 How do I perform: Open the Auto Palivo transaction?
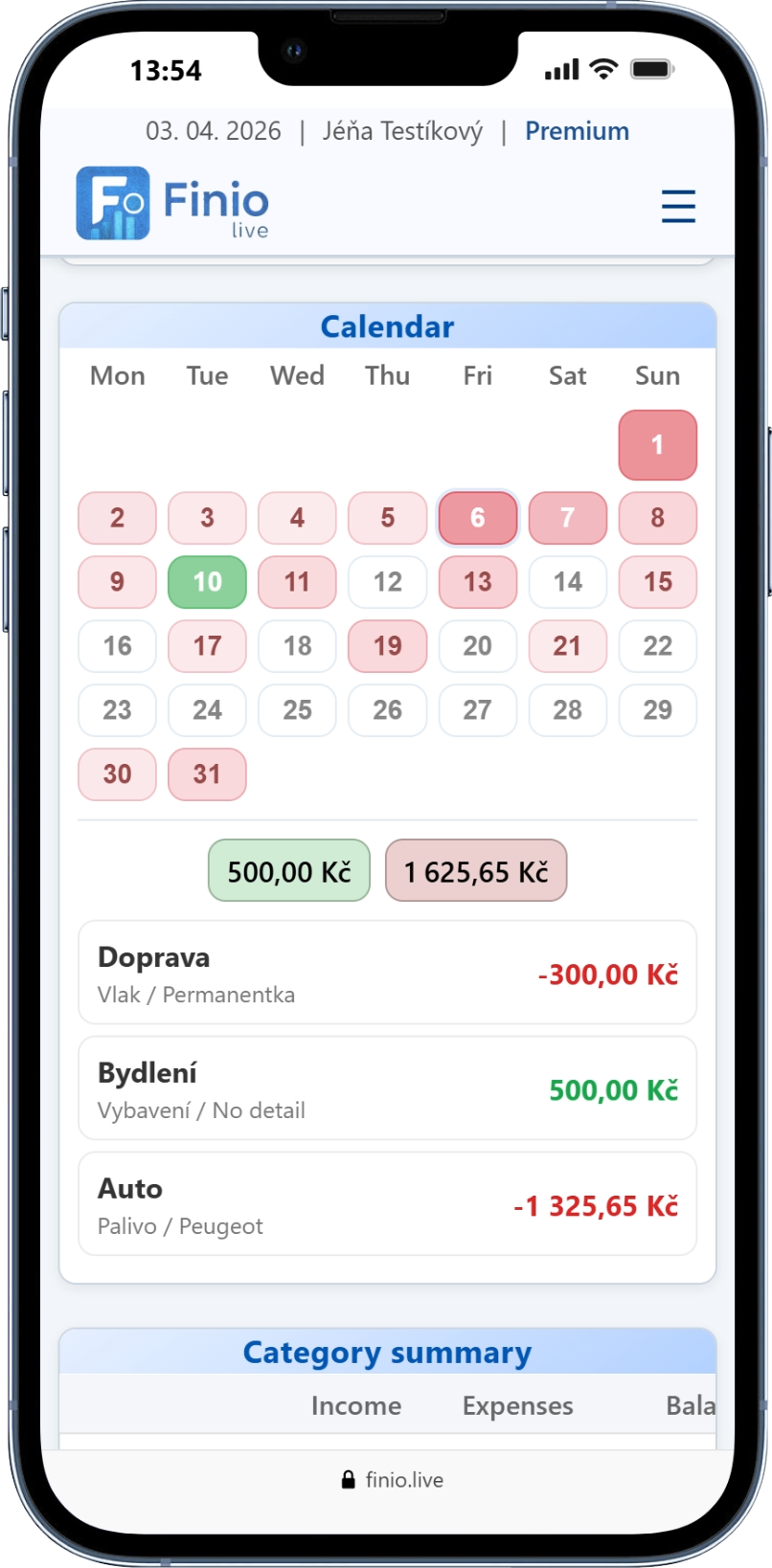pyautogui.click(x=387, y=1204)
